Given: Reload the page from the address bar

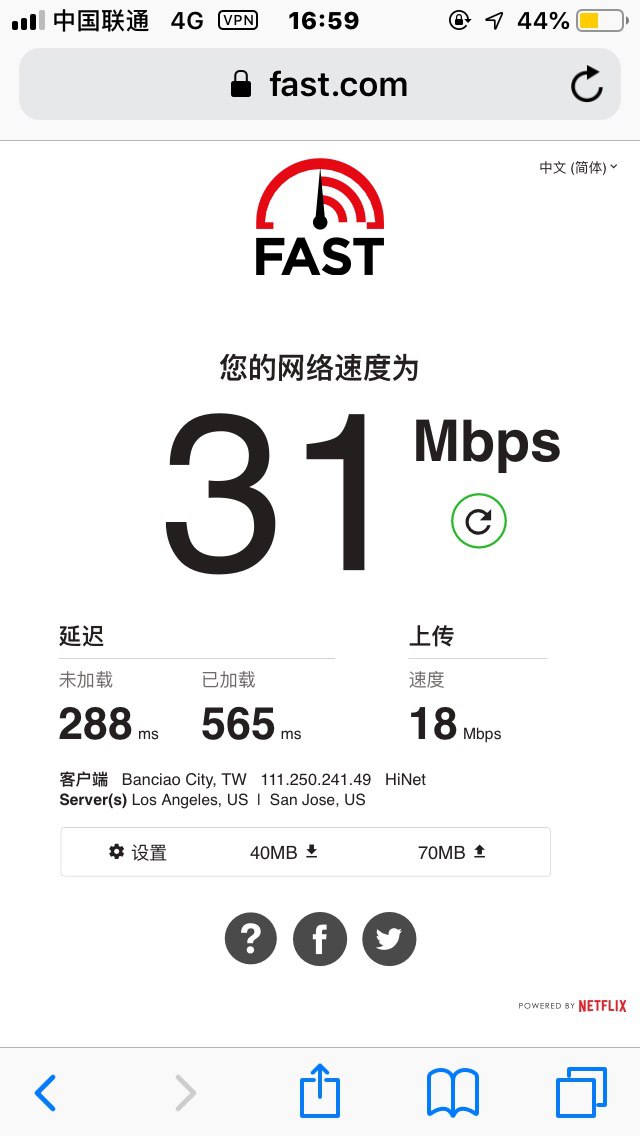Looking at the screenshot, I should click(587, 85).
